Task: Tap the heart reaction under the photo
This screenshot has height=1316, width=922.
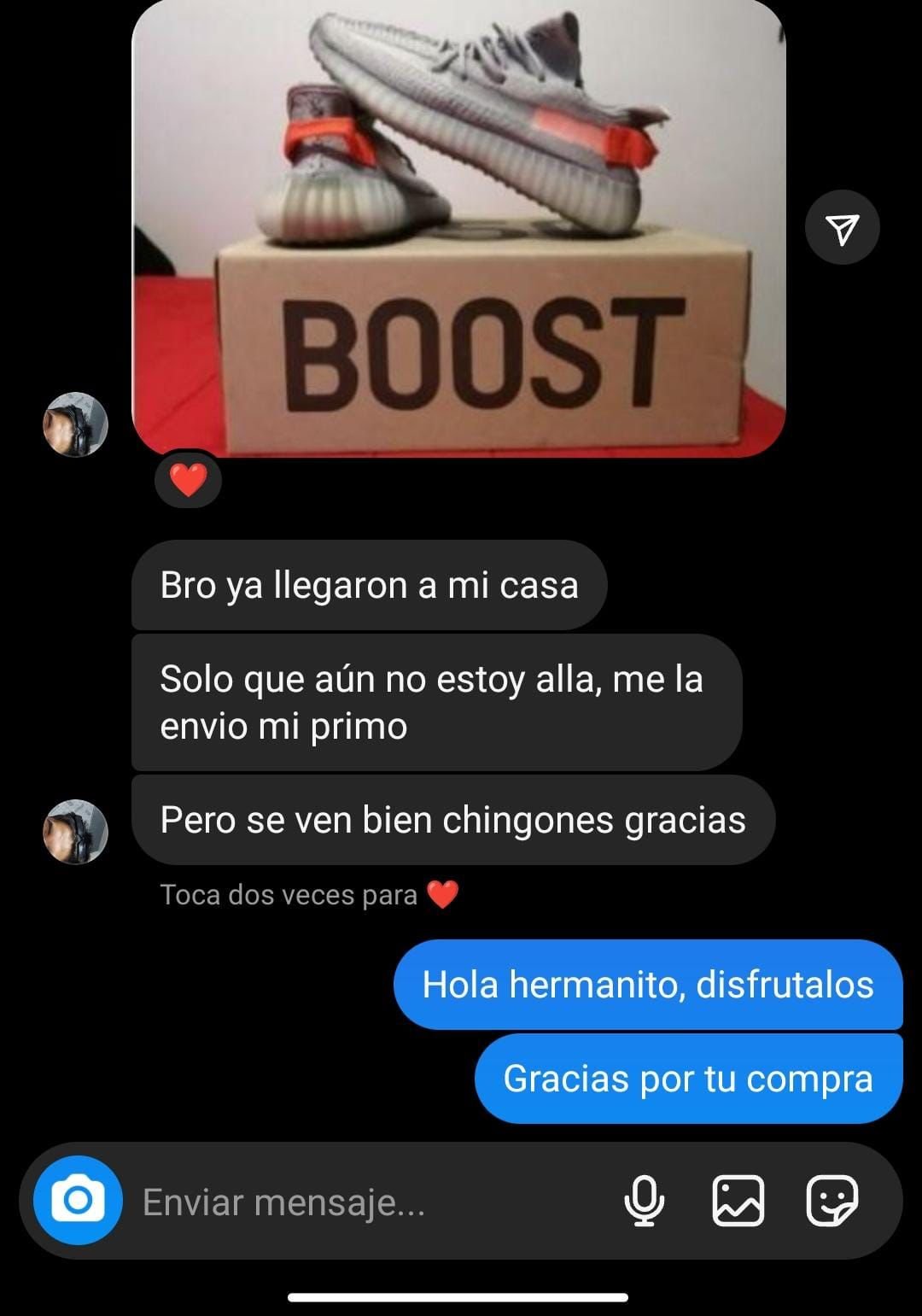Action: click(188, 480)
